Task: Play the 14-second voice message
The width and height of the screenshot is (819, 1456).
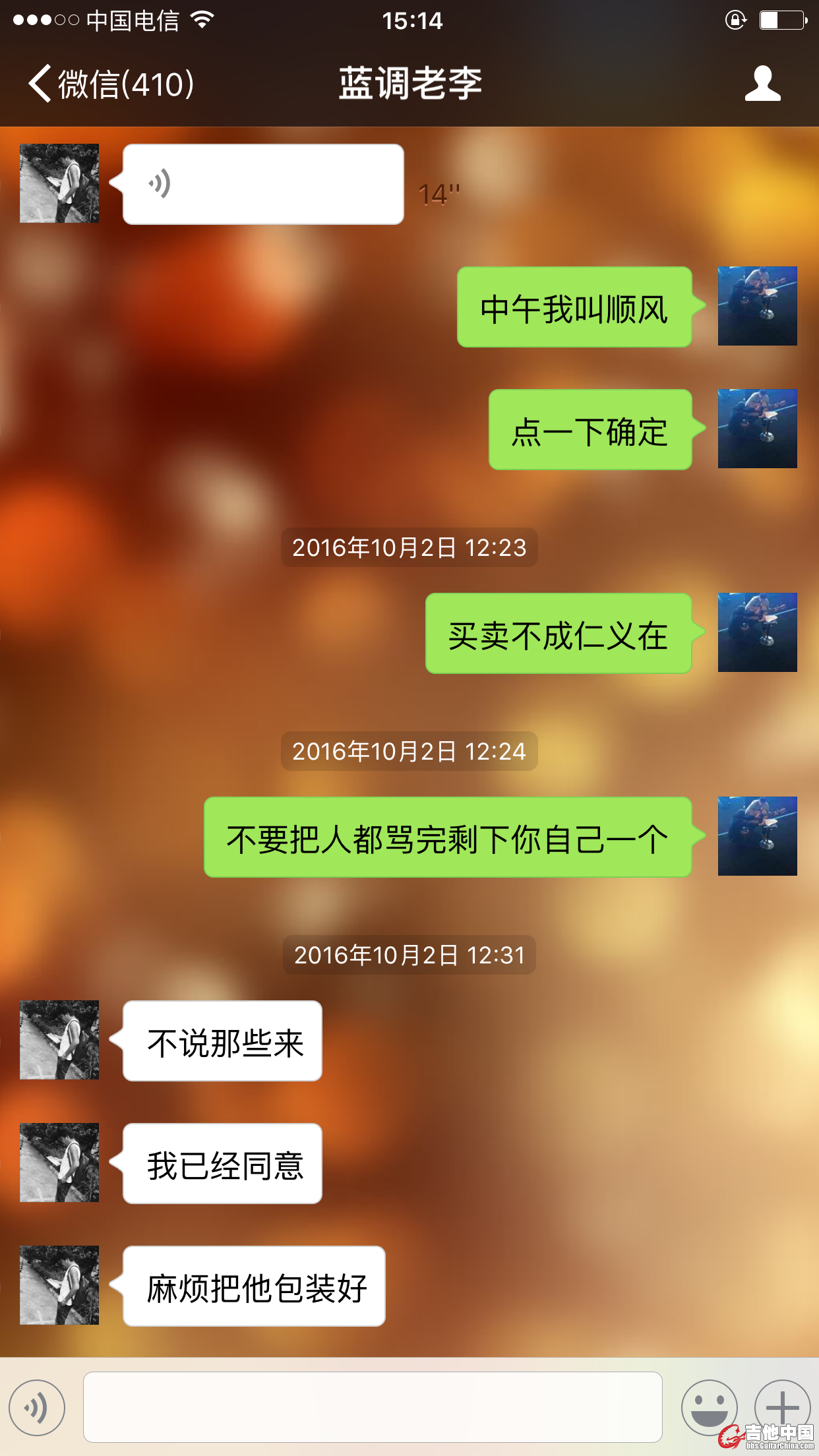Action: (x=263, y=185)
